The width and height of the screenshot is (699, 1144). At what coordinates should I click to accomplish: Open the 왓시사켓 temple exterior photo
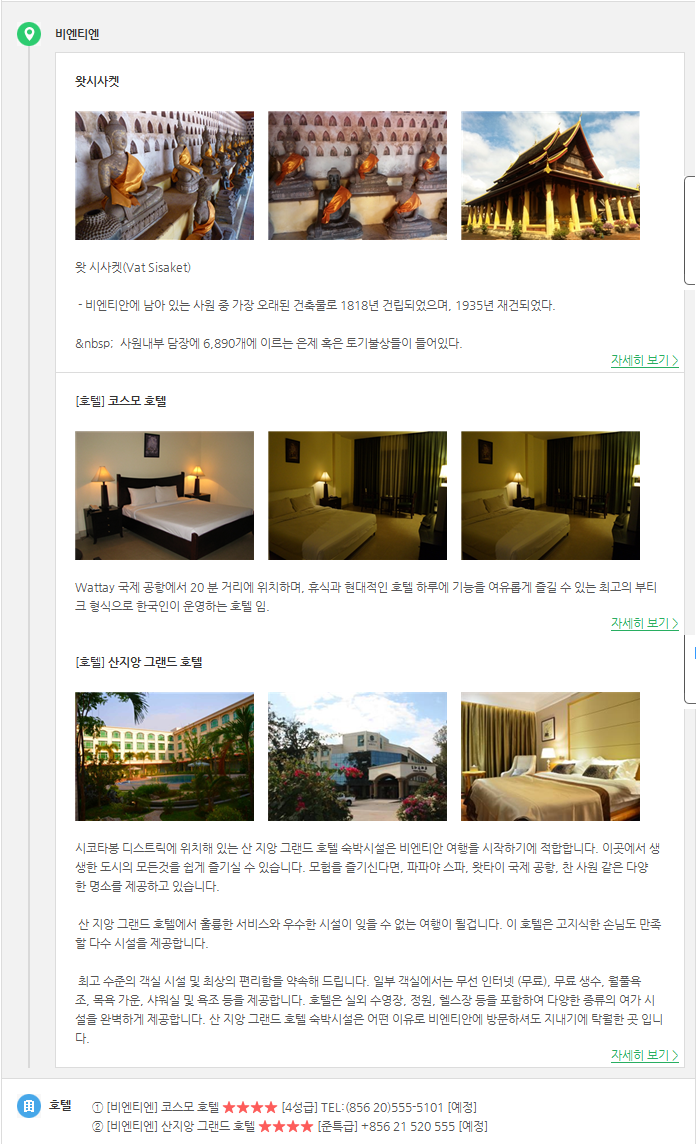point(550,176)
